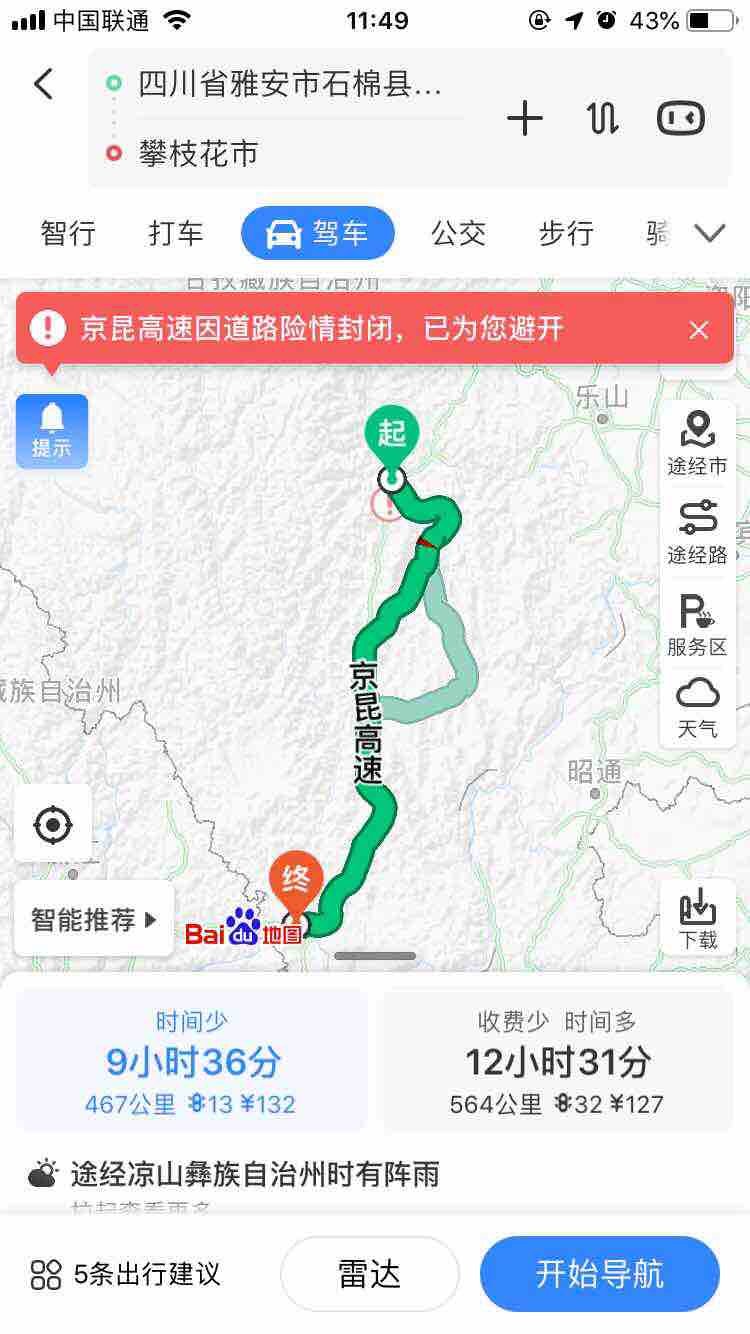
Task: Go back with the top-left arrow
Action: 43,84
